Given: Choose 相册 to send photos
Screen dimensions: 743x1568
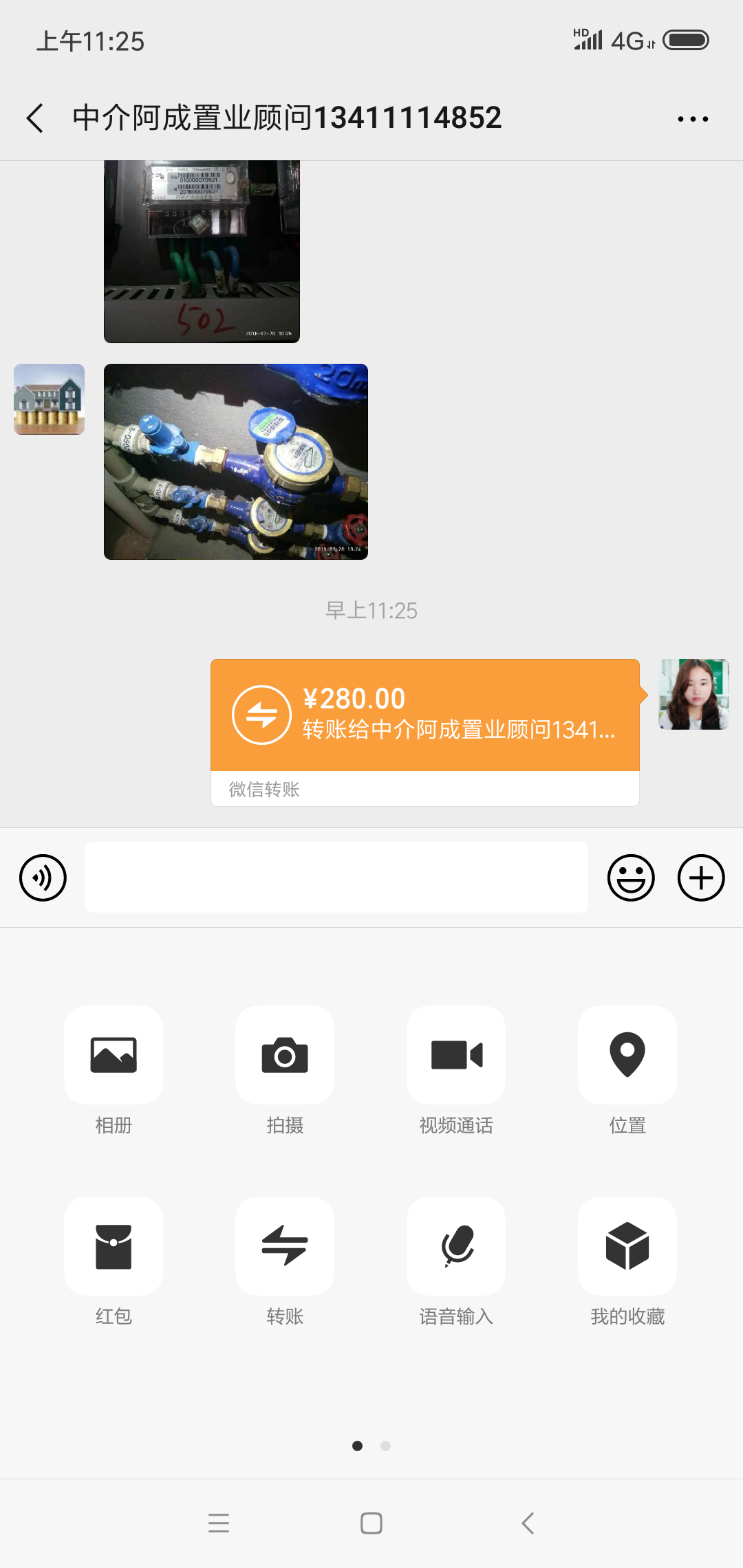Looking at the screenshot, I should coord(114,1056).
